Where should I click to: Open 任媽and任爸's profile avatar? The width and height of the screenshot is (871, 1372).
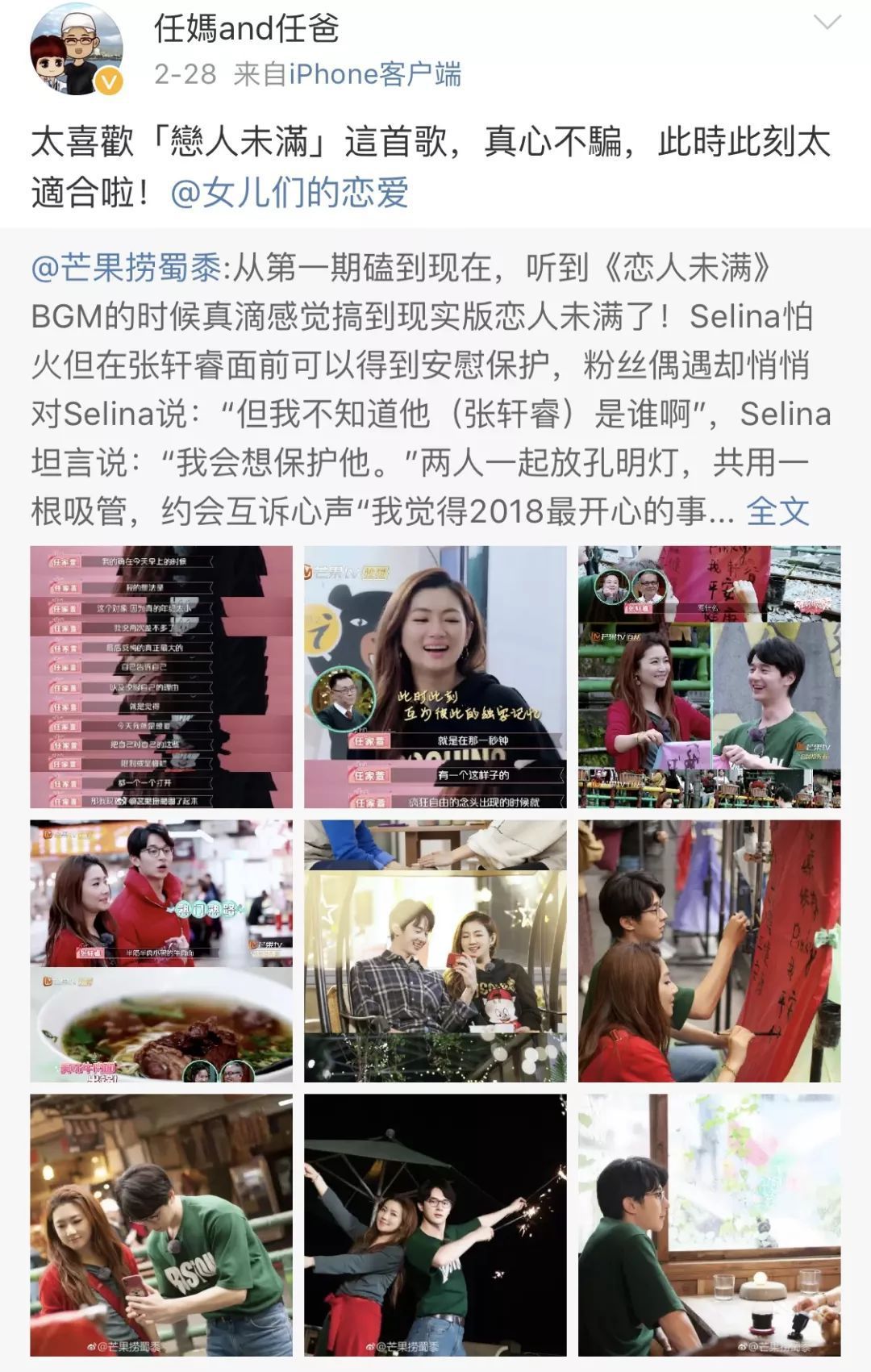[76, 50]
